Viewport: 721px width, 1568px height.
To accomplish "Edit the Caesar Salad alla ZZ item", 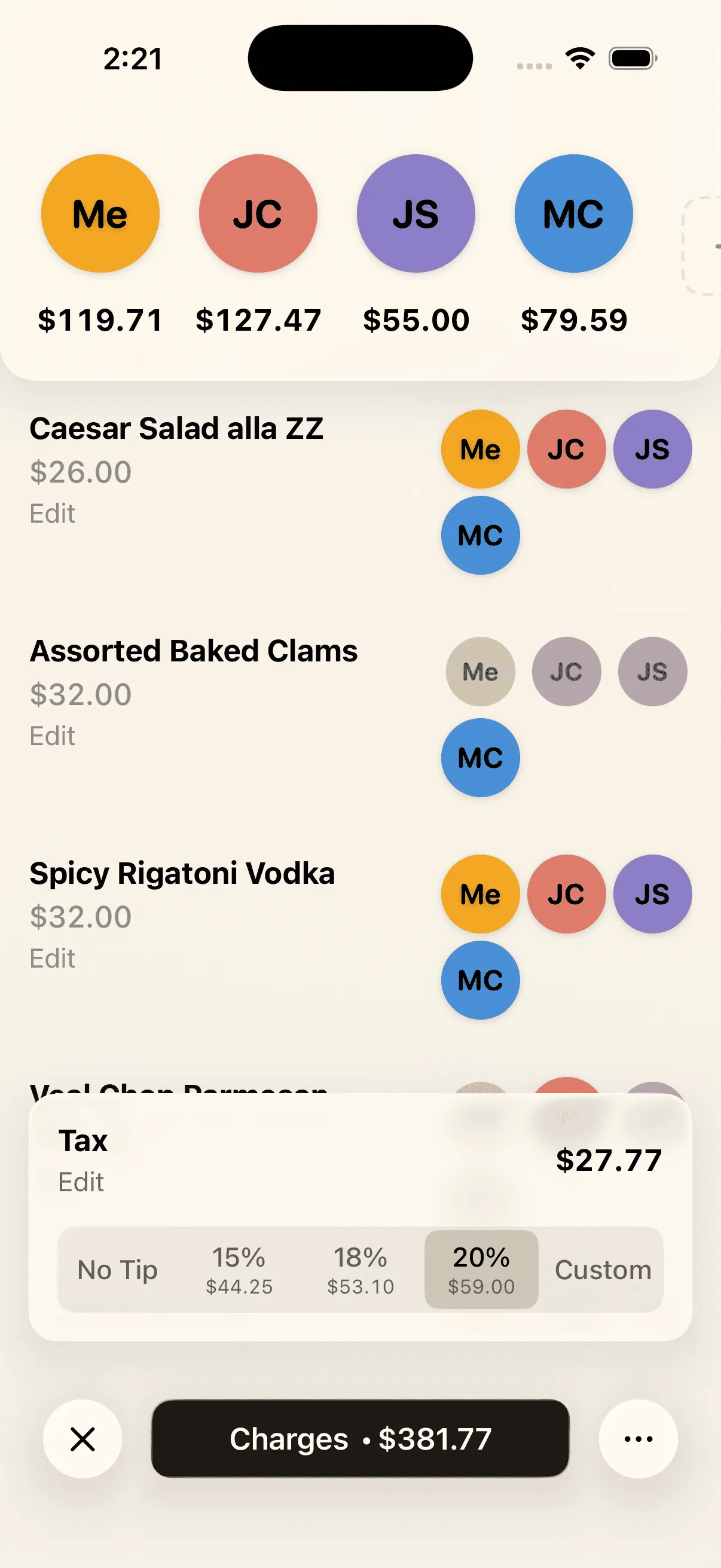I will (53, 514).
